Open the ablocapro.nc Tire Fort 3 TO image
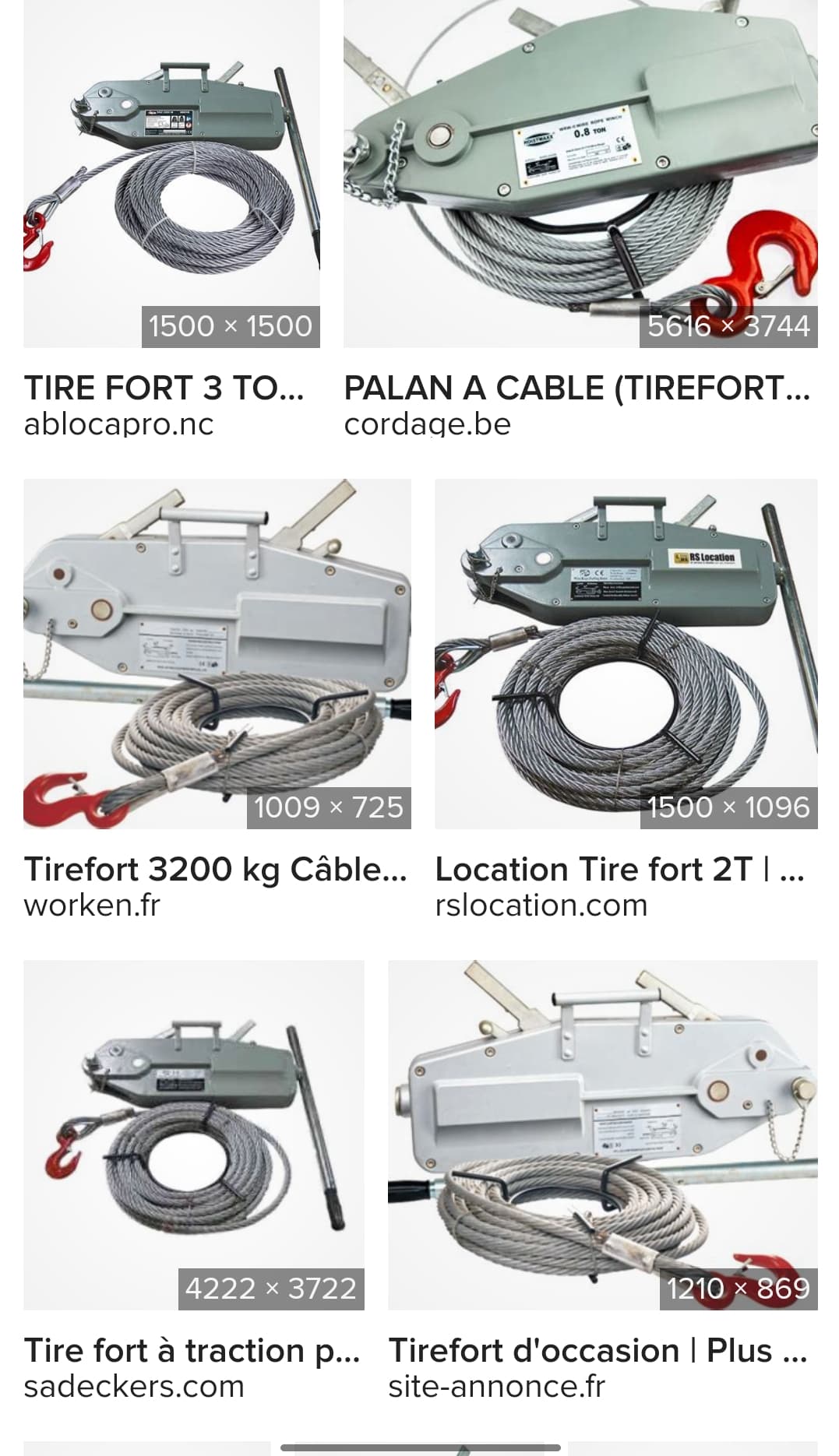This screenshot has height=1456, width=839. click(171, 174)
